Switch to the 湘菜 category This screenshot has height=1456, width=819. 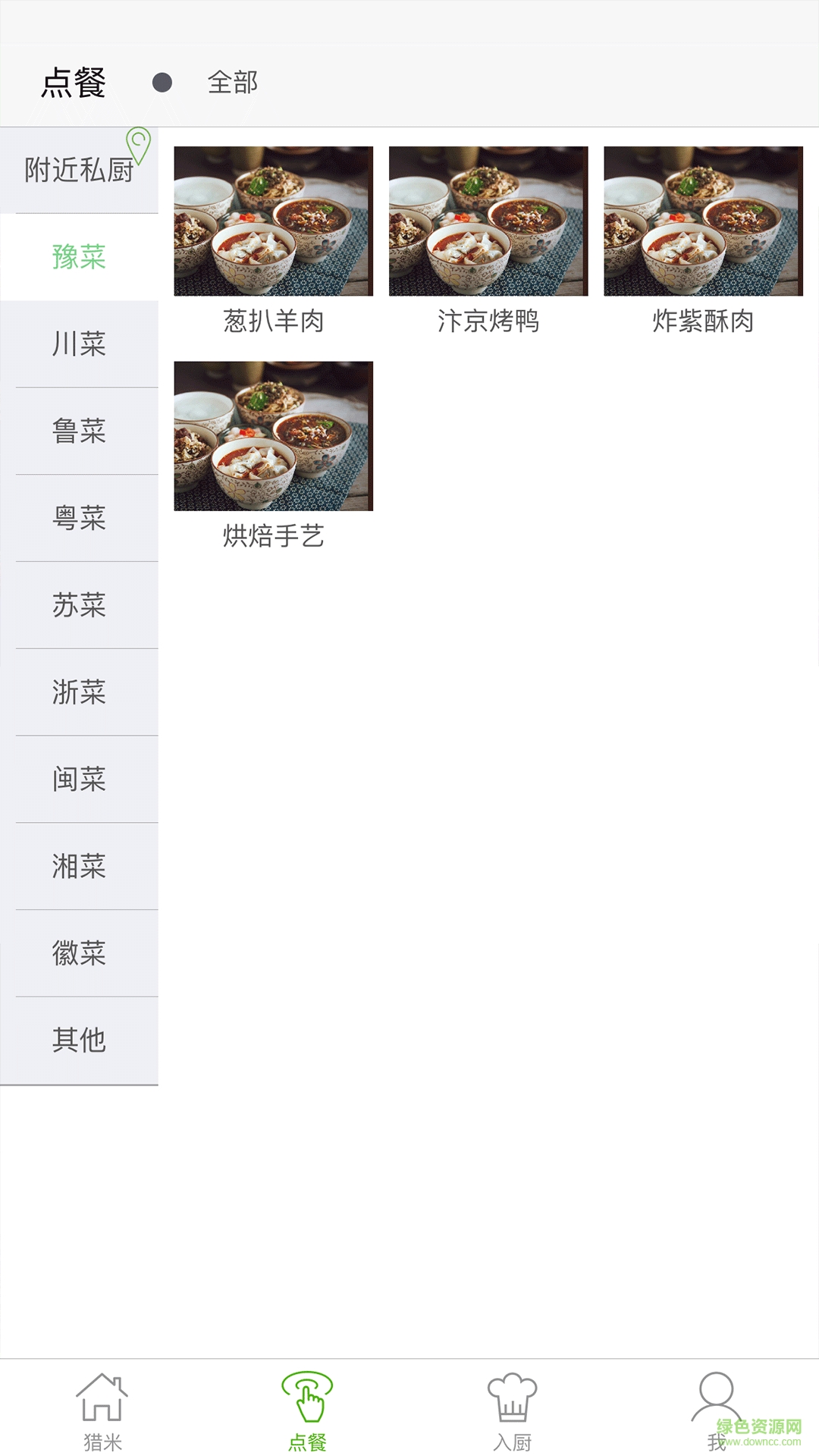click(79, 866)
